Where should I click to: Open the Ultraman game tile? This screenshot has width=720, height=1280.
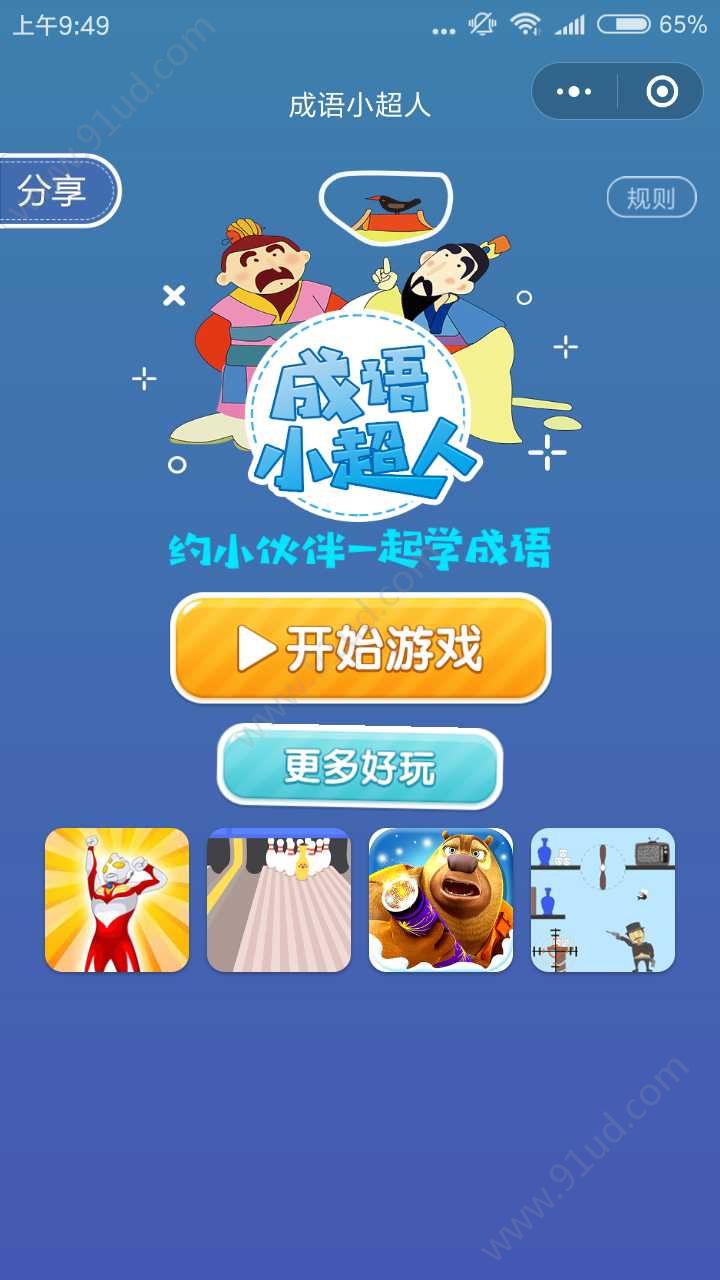[x=117, y=900]
